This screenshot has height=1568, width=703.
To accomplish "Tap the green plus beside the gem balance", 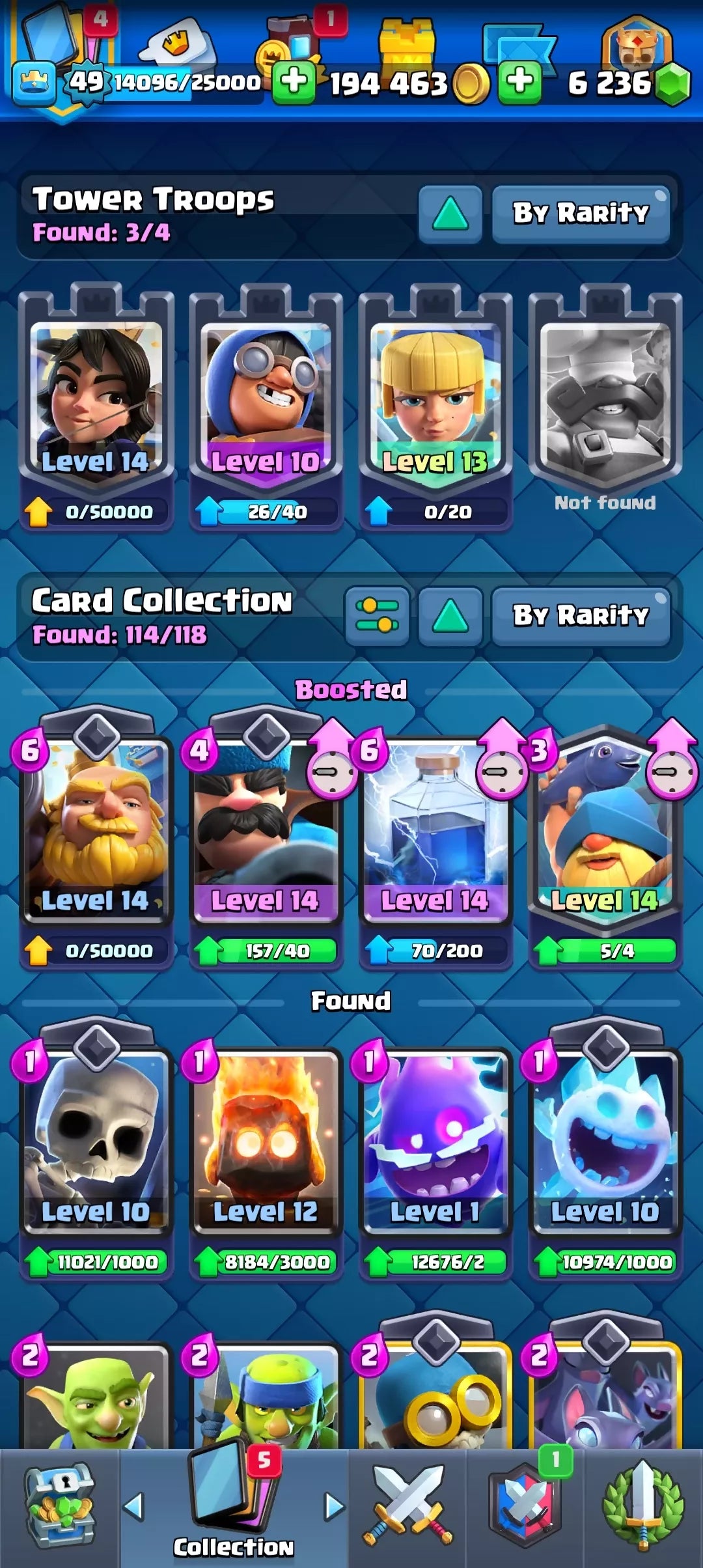I will [x=519, y=83].
